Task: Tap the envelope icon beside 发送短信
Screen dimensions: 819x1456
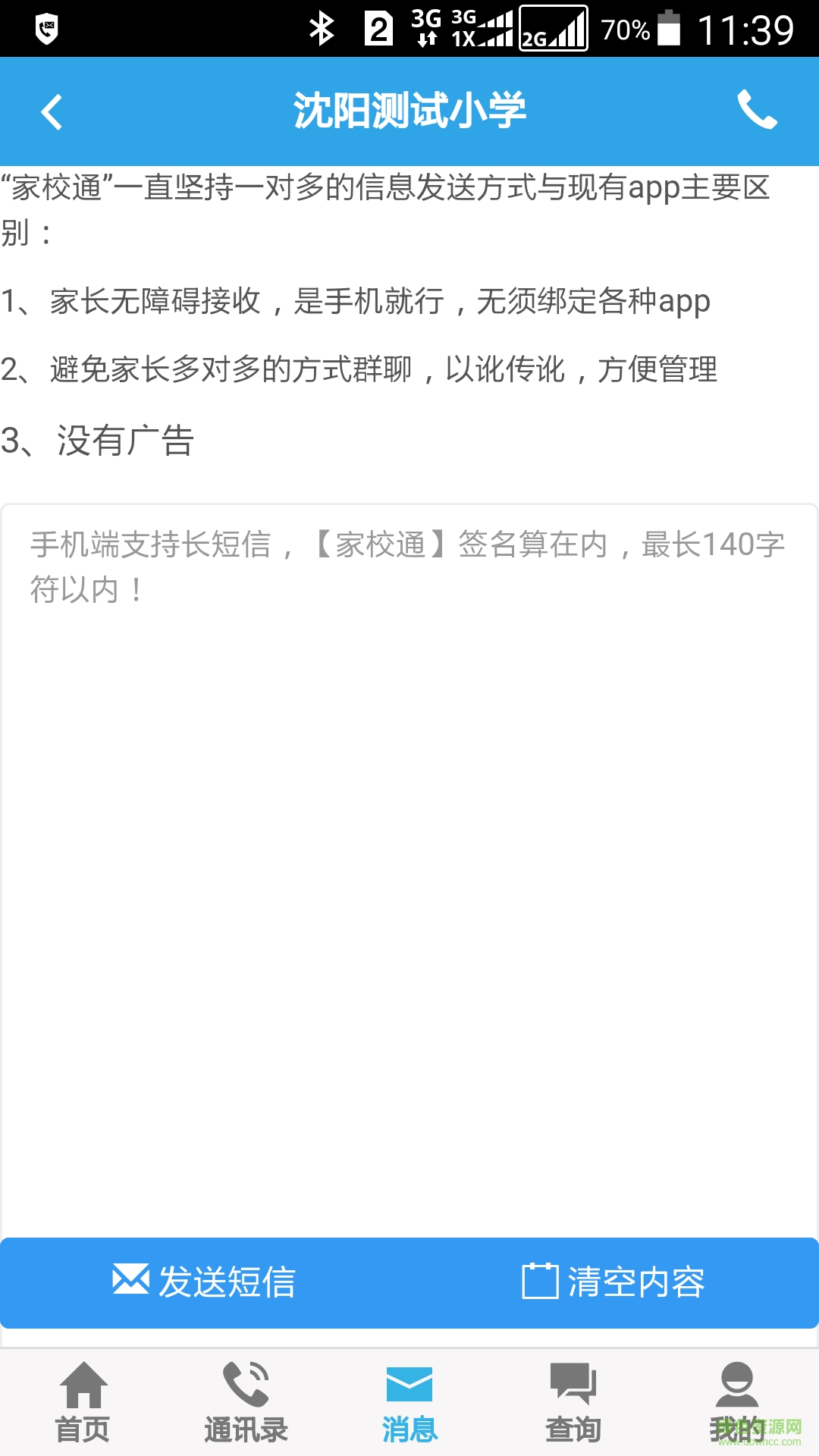Action: pos(130,1282)
